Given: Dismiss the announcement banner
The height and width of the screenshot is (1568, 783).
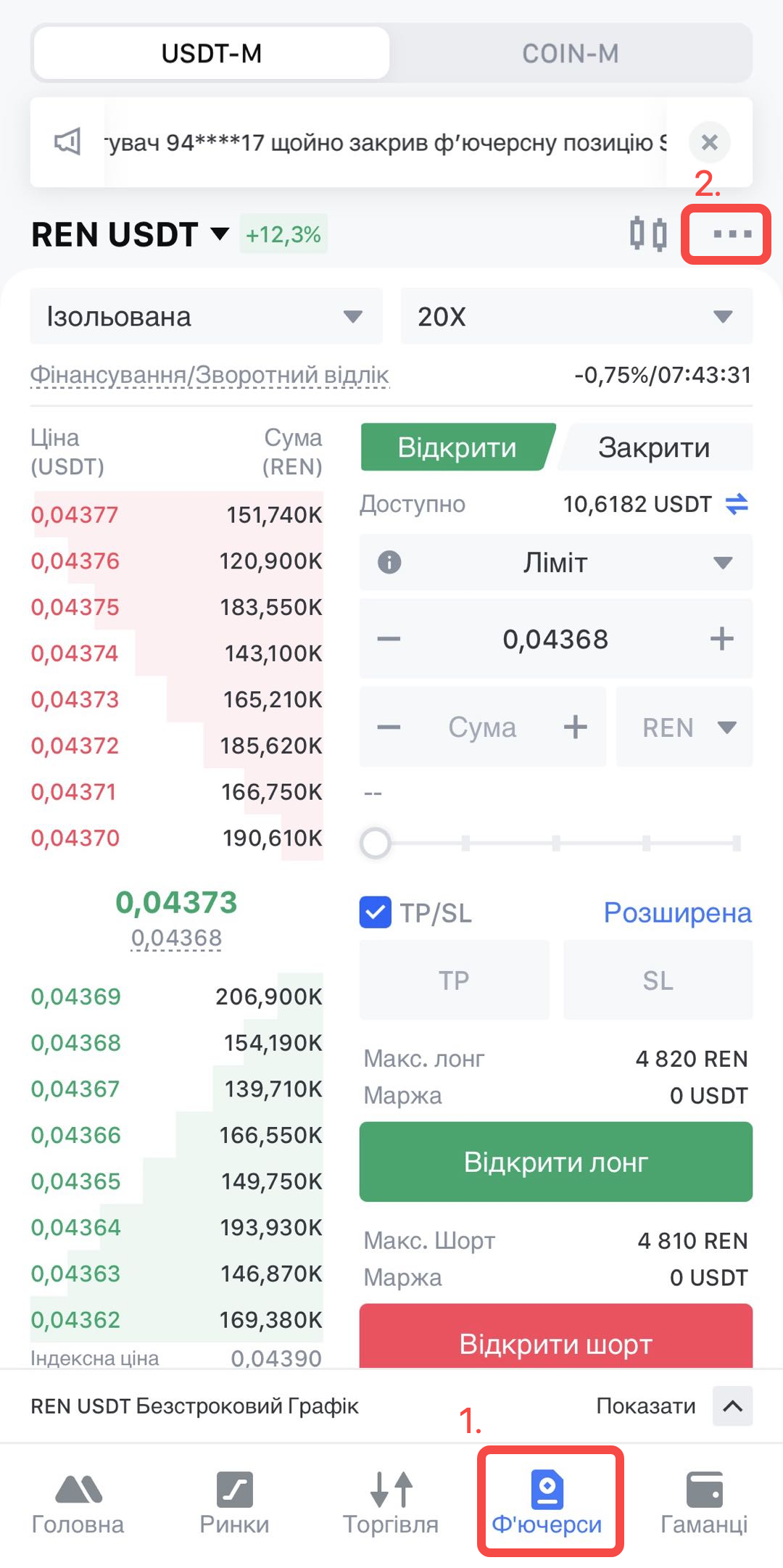Looking at the screenshot, I should click(x=709, y=142).
